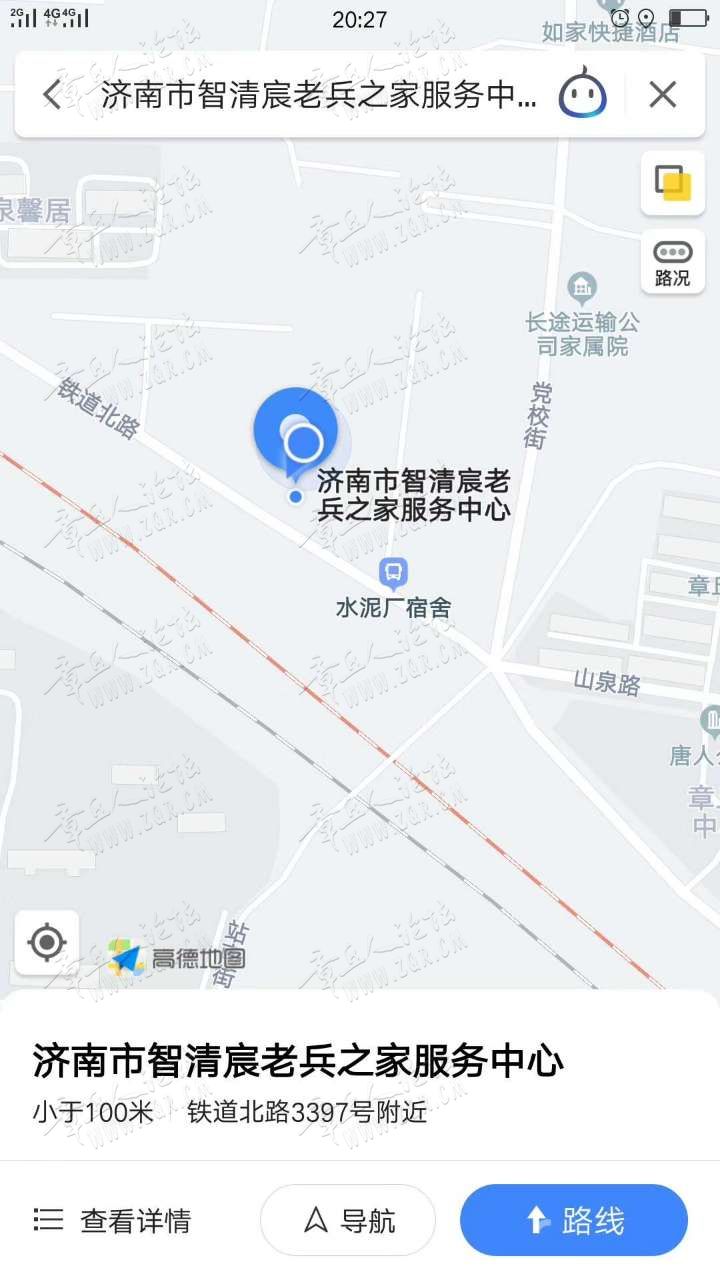
Task: Toggle the 路况 traffic overlay
Action: tap(673, 263)
